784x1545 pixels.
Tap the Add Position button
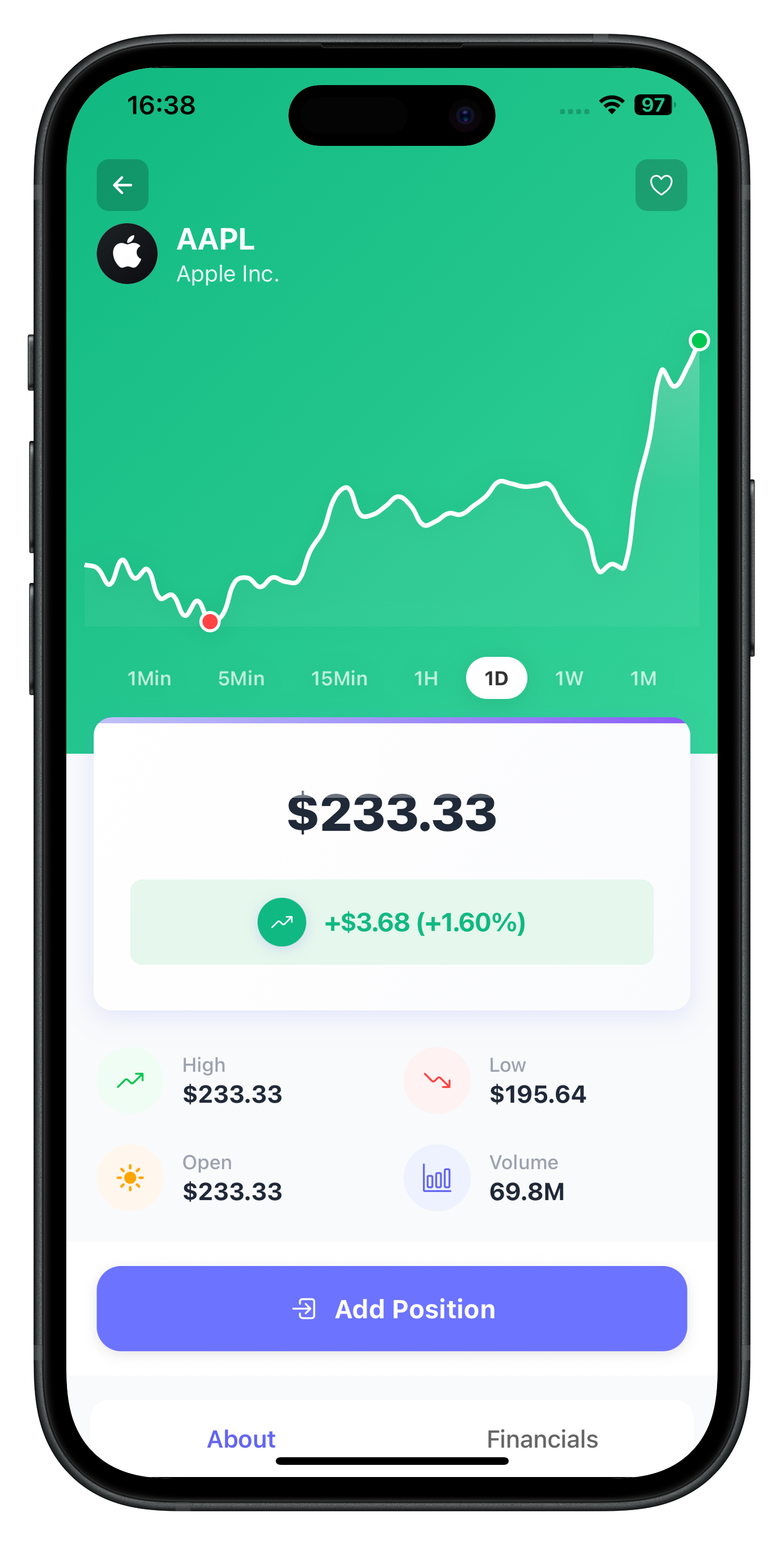click(392, 1308)
